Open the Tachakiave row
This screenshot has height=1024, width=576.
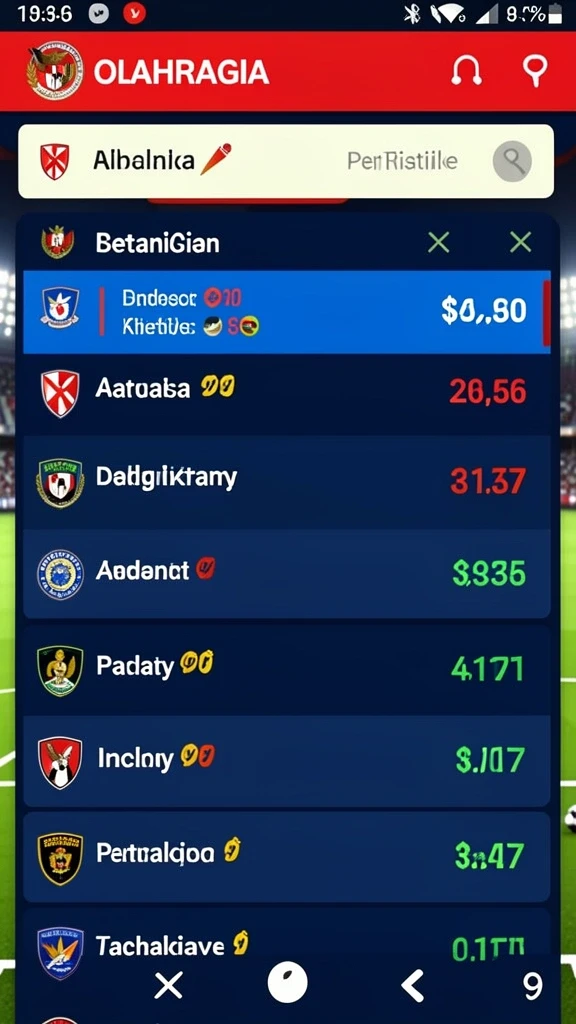tap(287, 947)
